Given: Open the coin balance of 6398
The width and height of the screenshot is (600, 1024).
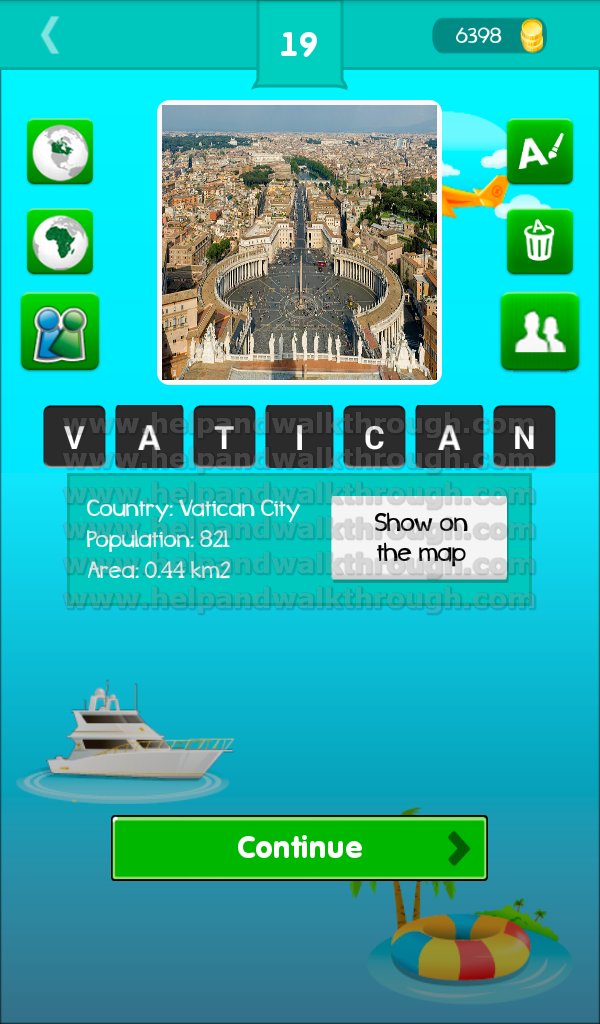Looking at the screenshot, I should pos(490,35).
